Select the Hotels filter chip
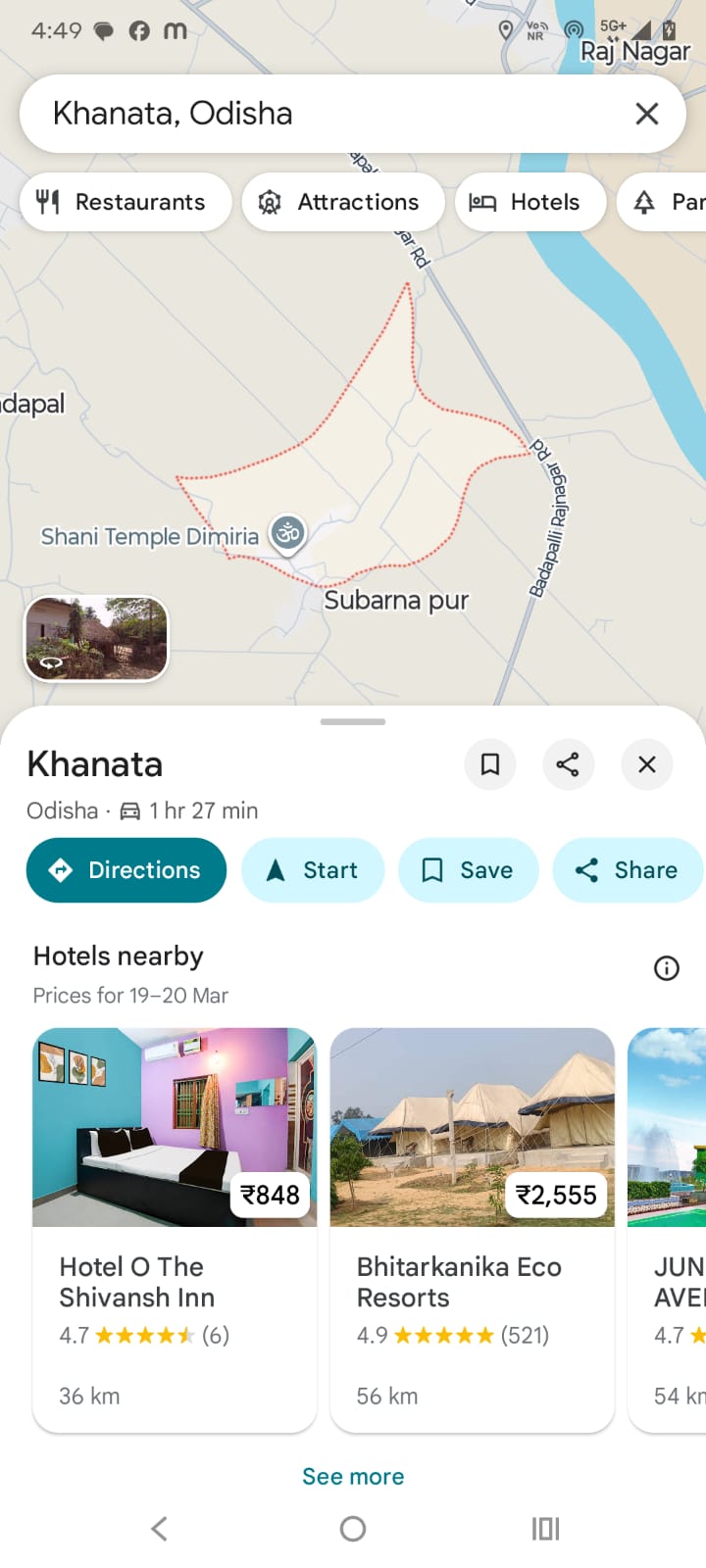This screenshot has width=706, height=1568. (x=529, y=202)
